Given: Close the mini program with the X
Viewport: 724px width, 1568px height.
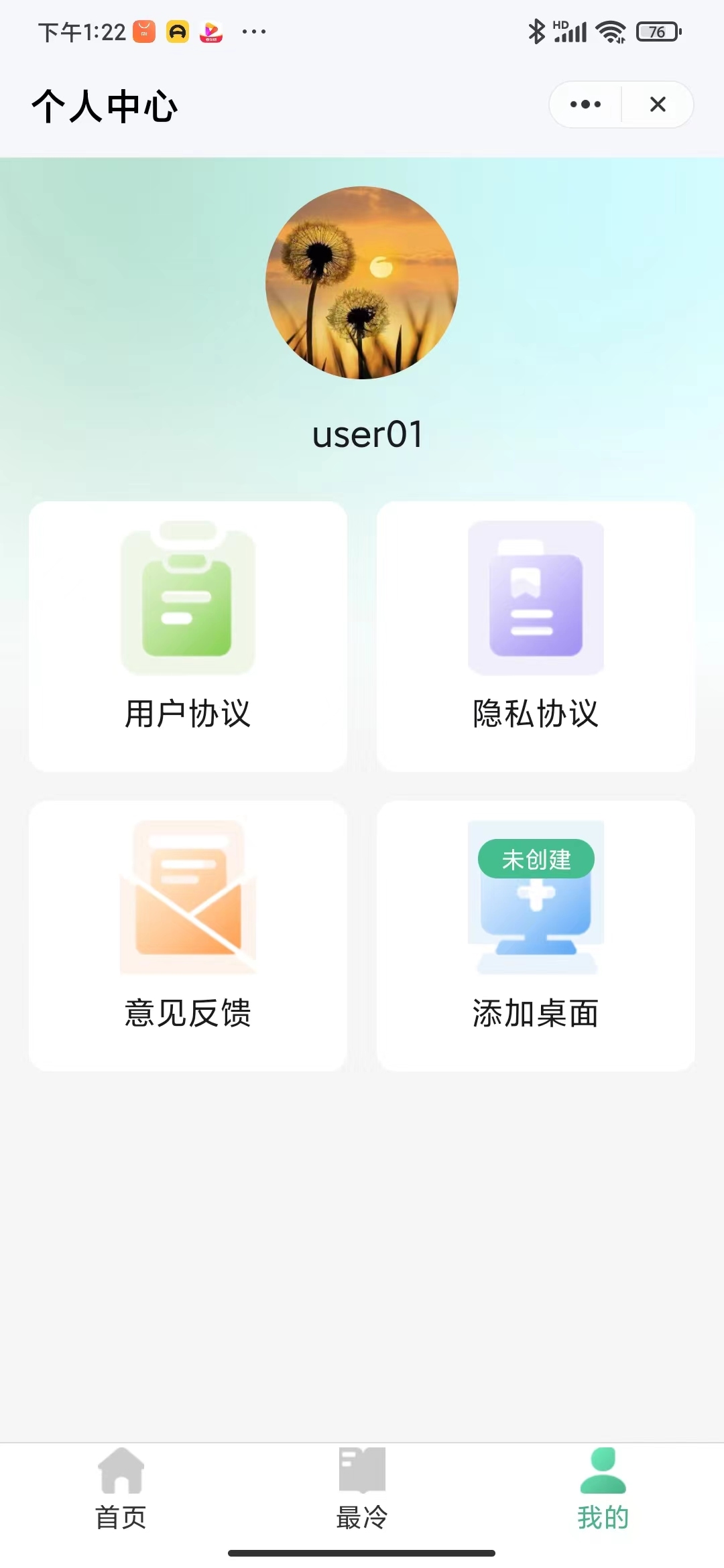Looking at the screenshot, I should pos(658,105).
